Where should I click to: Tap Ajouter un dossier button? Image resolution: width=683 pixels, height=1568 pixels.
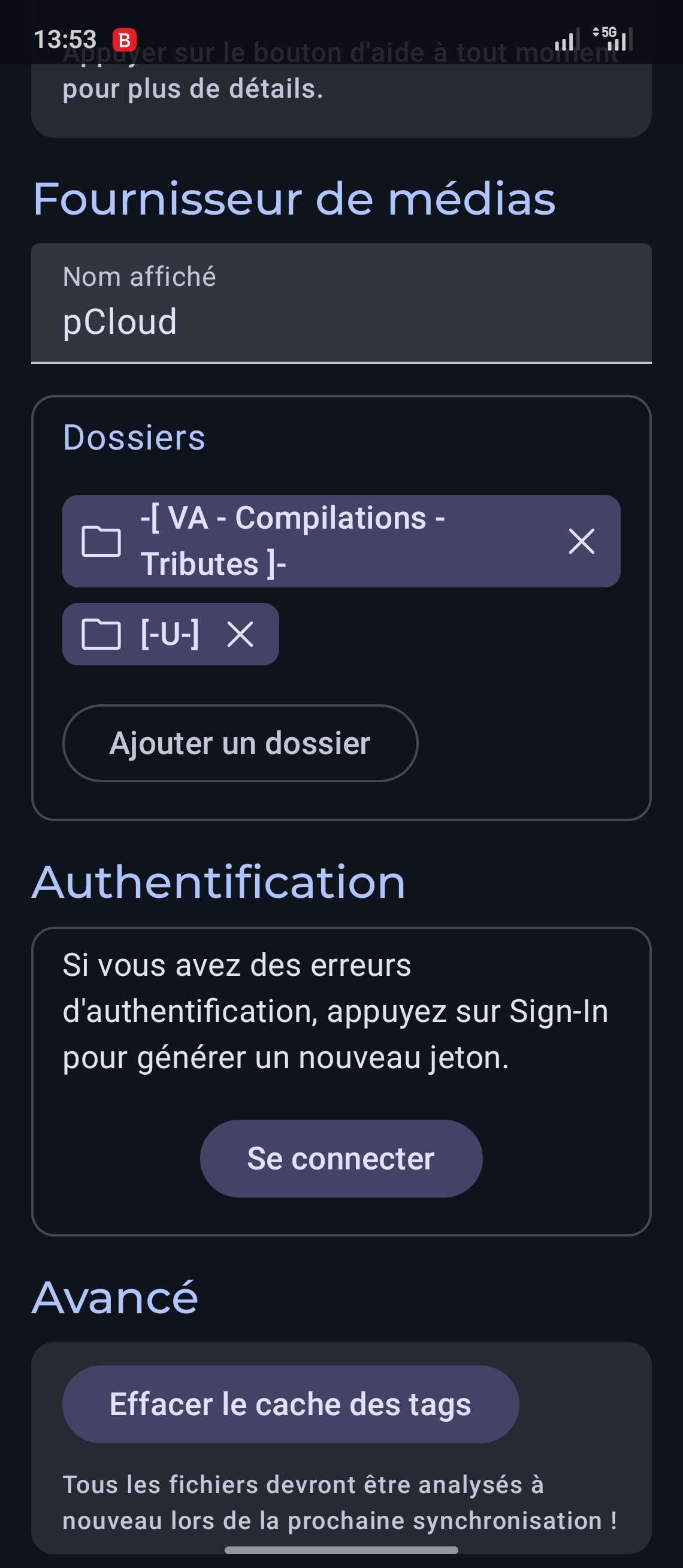[240, 743]
